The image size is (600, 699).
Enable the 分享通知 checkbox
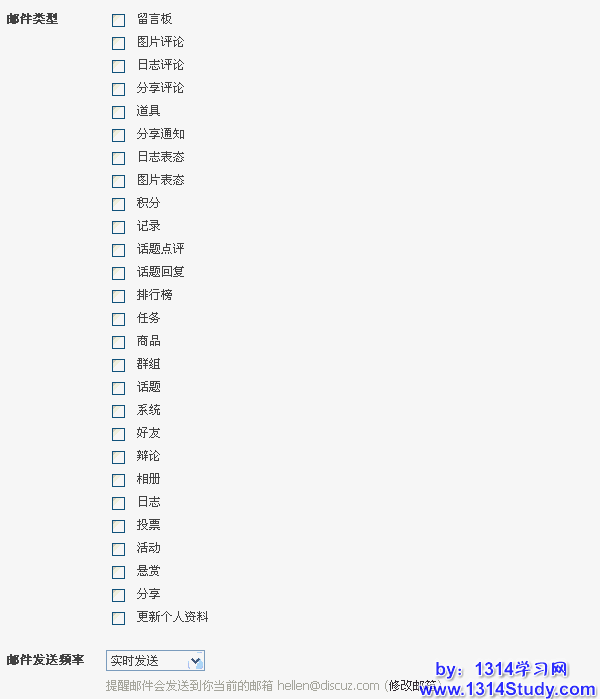click(118, 135)
